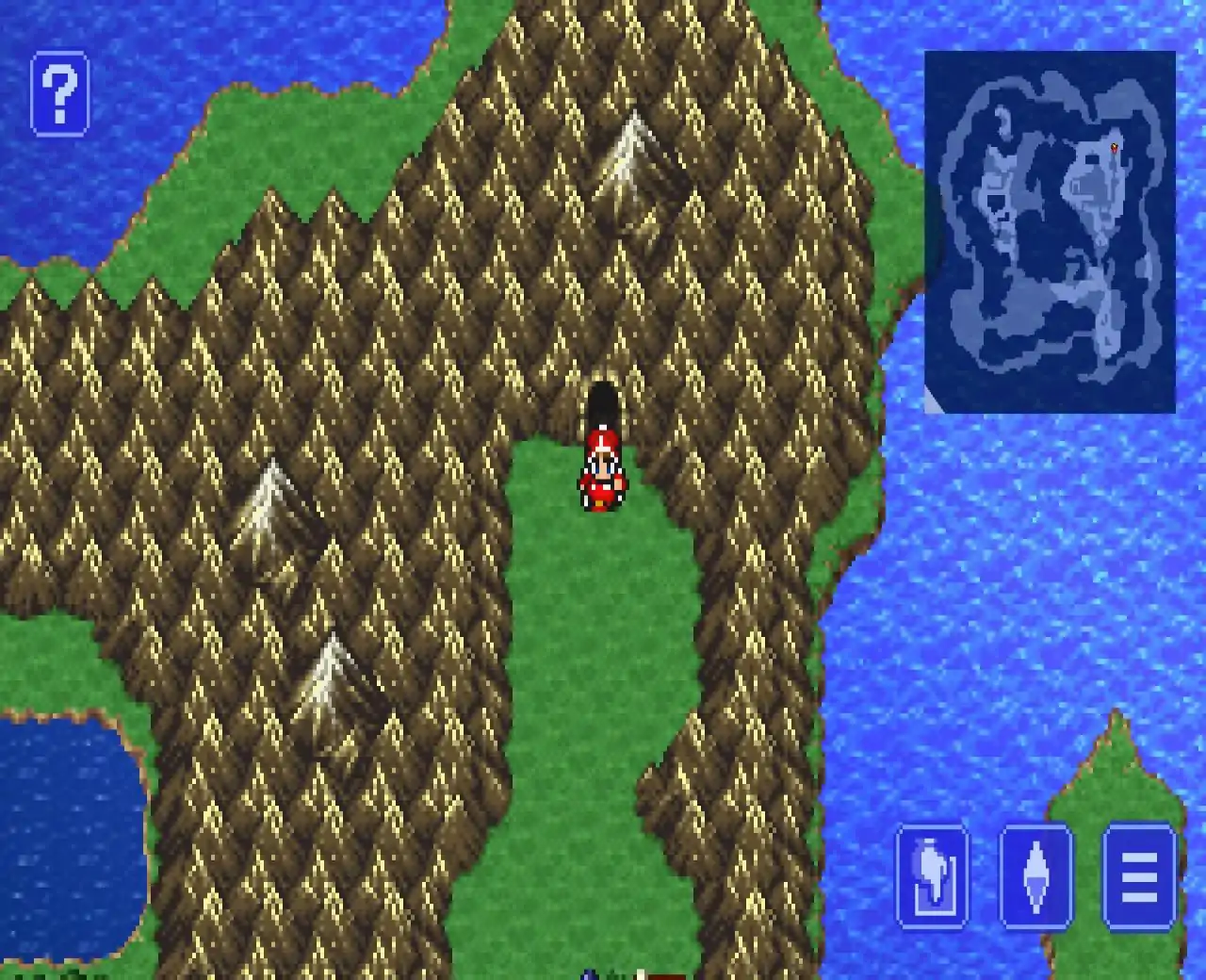1206x980 pixels.
Task: Expand the minimap in the corner
Action: [x=1050, y=232]
